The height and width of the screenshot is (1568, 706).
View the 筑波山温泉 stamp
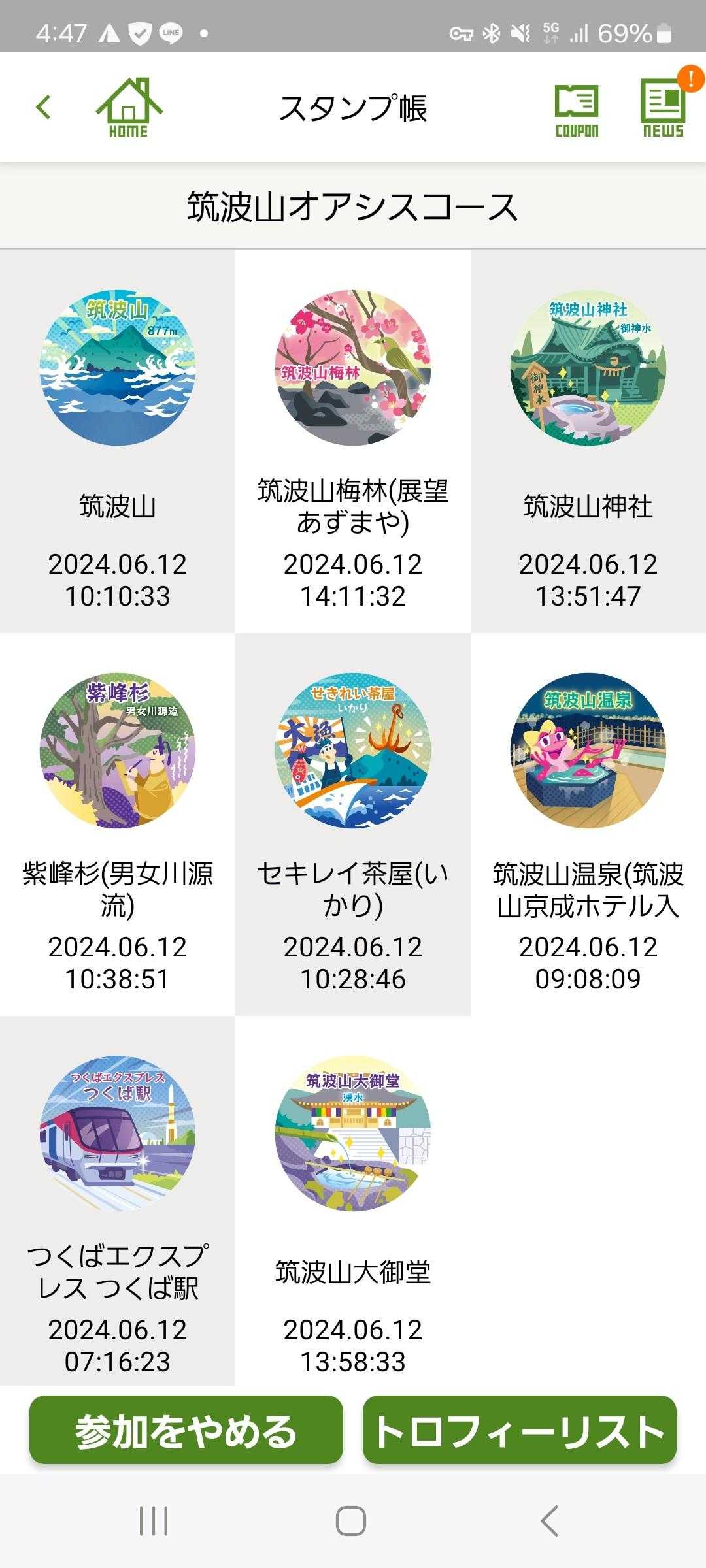coord(588,751)
